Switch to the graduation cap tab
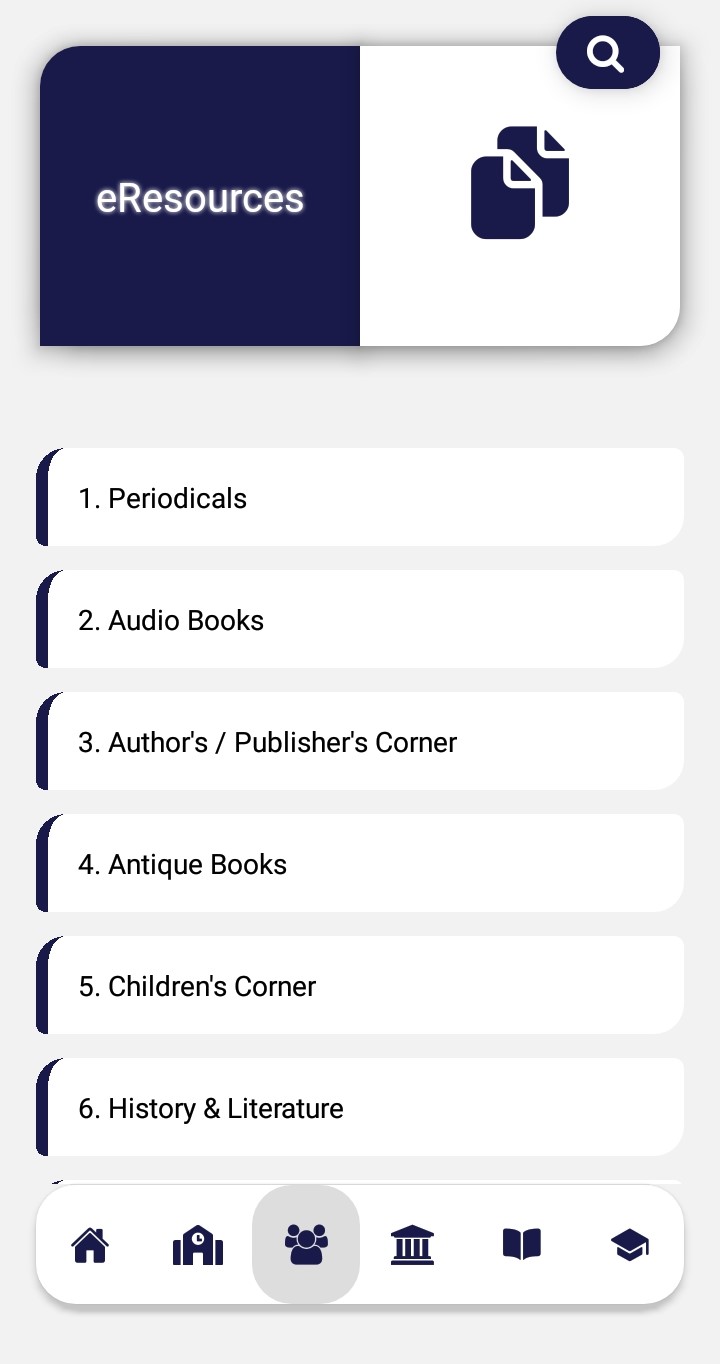Screen dimensions: 720x1364 pos(629,1245)
